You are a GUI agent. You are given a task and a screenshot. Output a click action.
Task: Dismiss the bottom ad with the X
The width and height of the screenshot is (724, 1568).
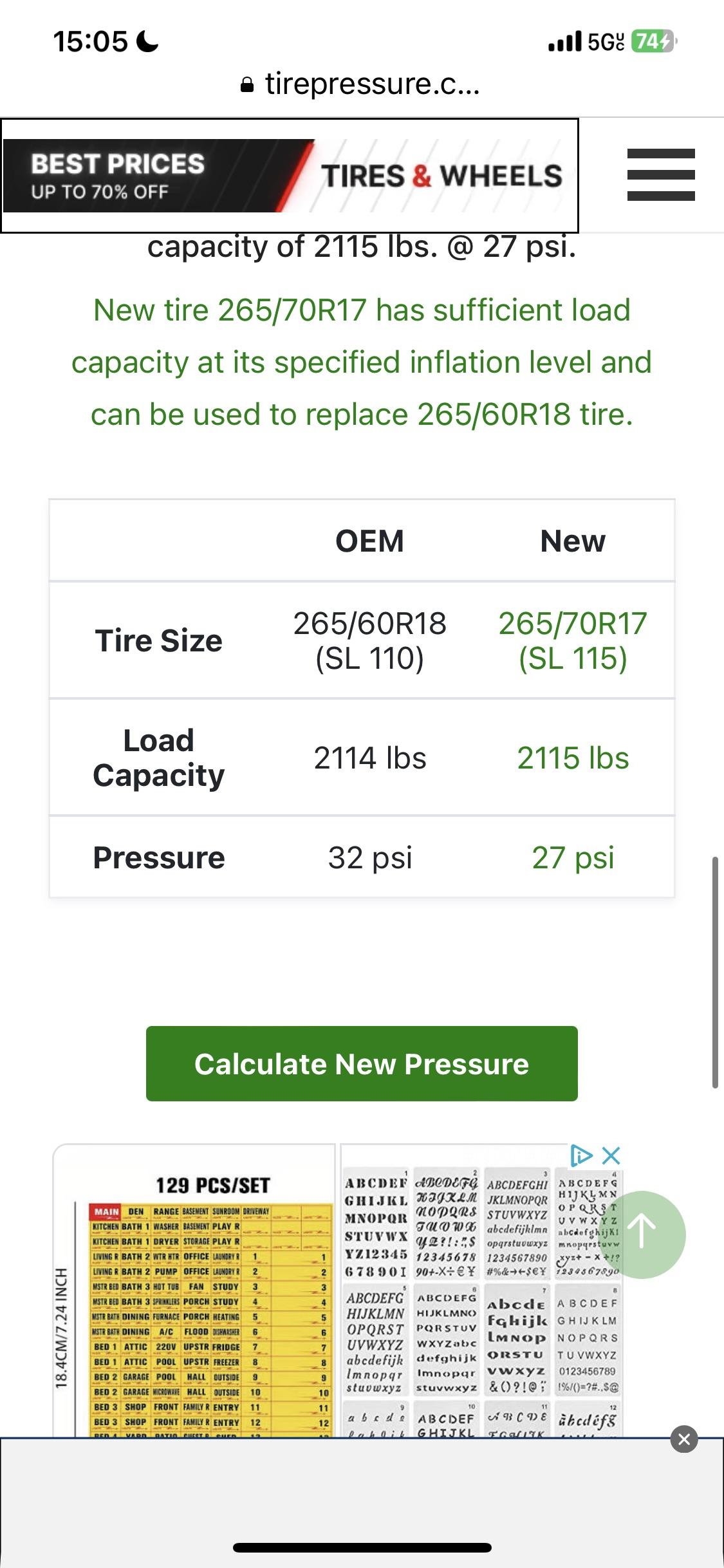coord(684,1439)
